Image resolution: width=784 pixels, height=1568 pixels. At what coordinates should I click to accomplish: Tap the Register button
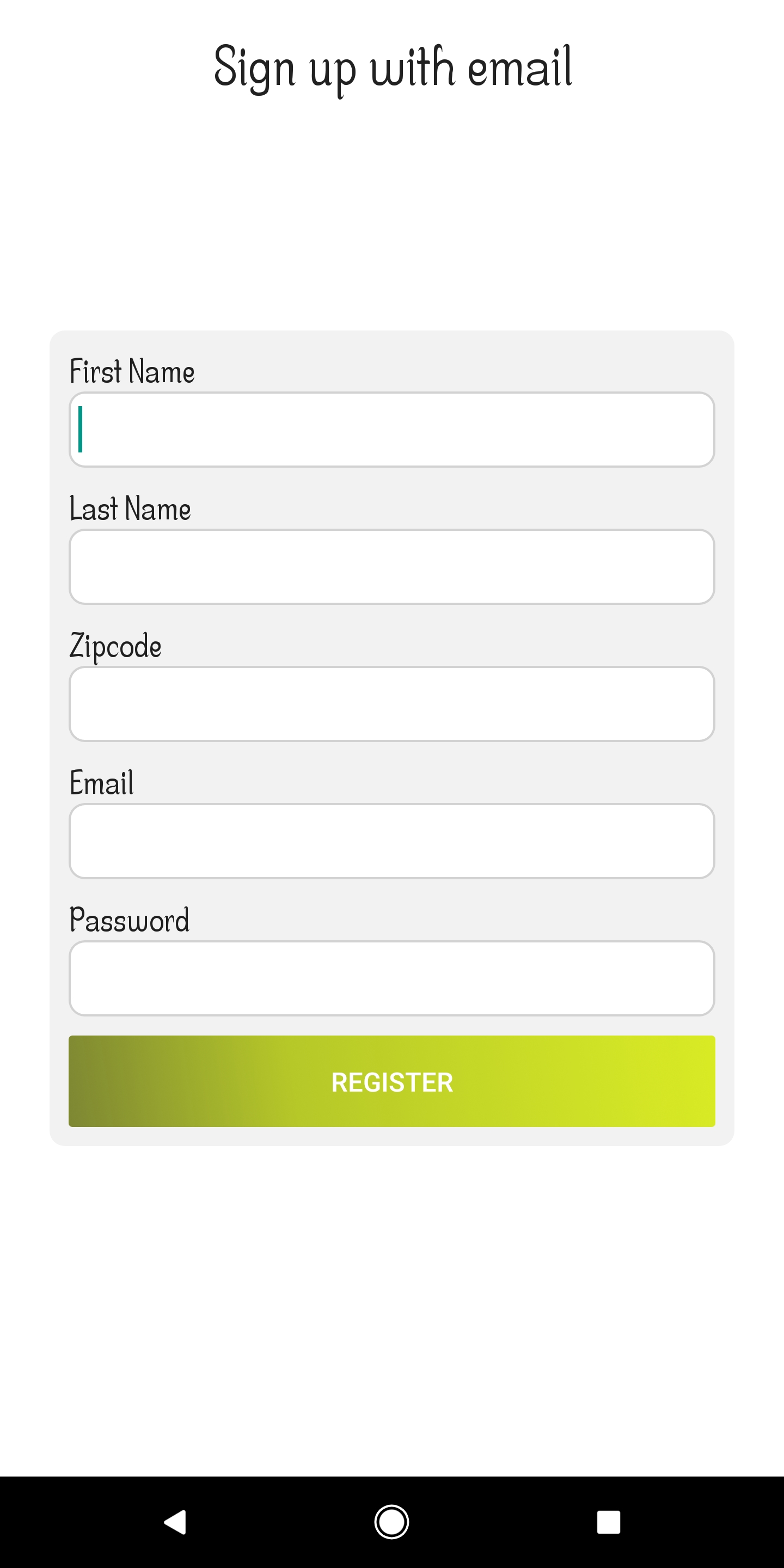pyautogui.click(x=392, y=1081)
